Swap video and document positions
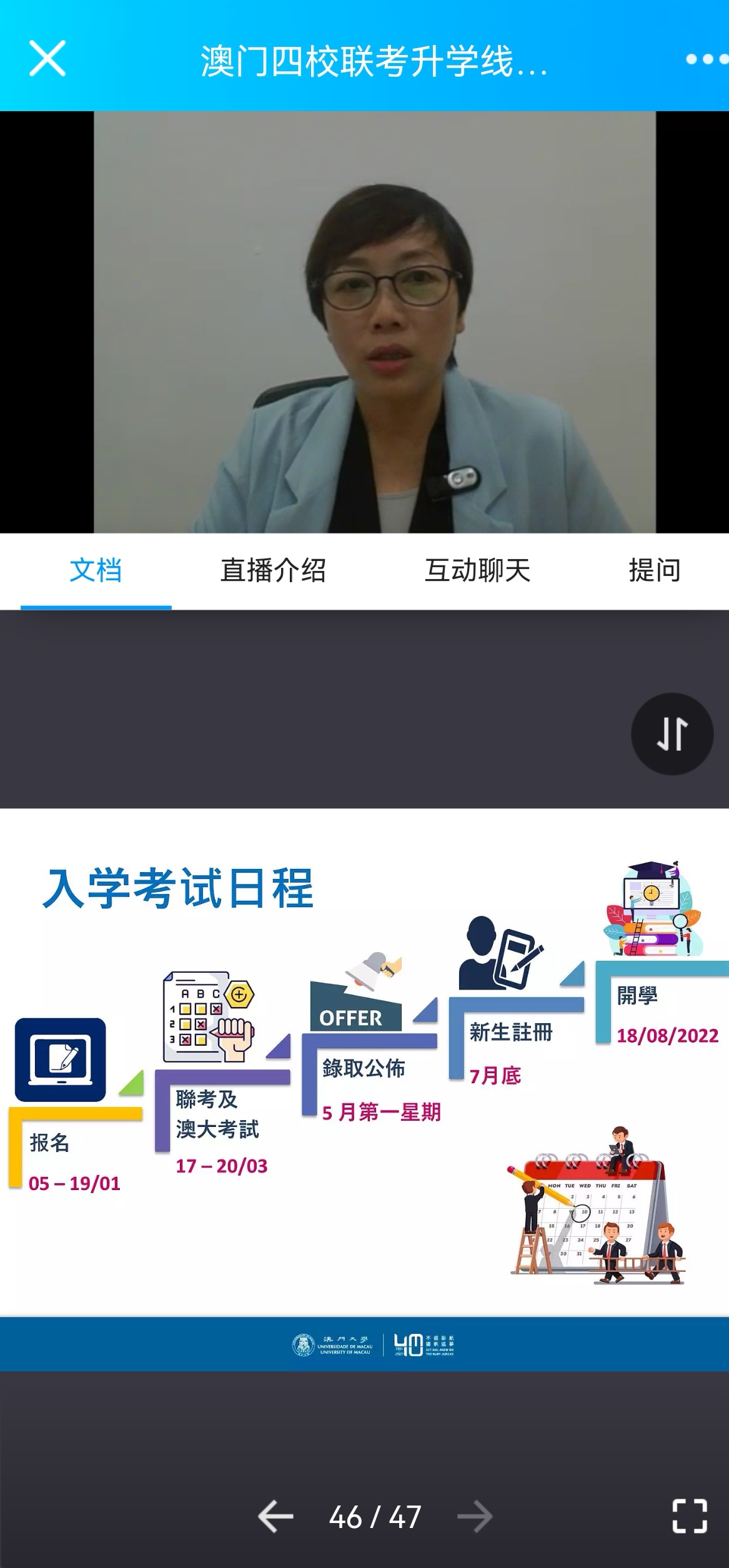 [x=672, y=734]
